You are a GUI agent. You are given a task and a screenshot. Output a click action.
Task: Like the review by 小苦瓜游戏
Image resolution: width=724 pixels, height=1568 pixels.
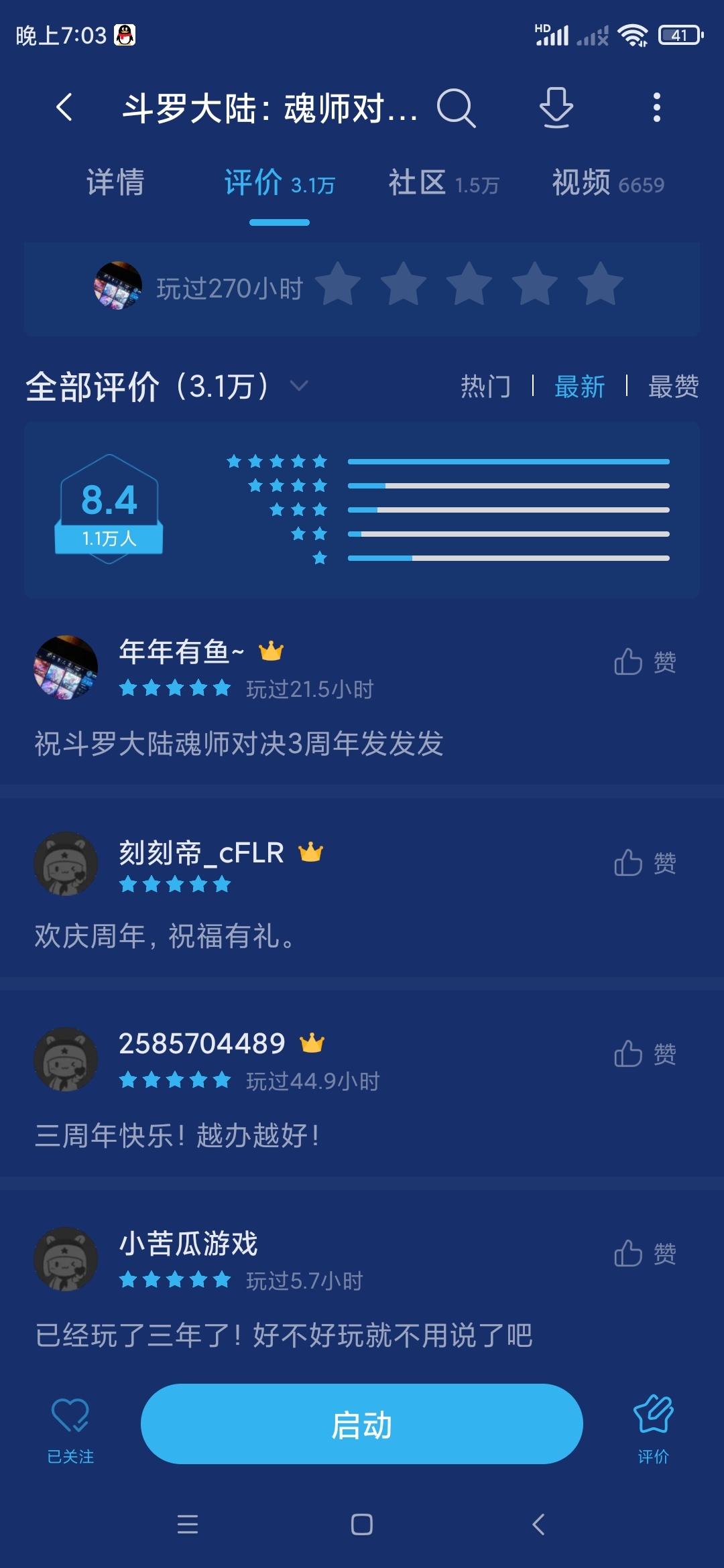pos(644,1253)
